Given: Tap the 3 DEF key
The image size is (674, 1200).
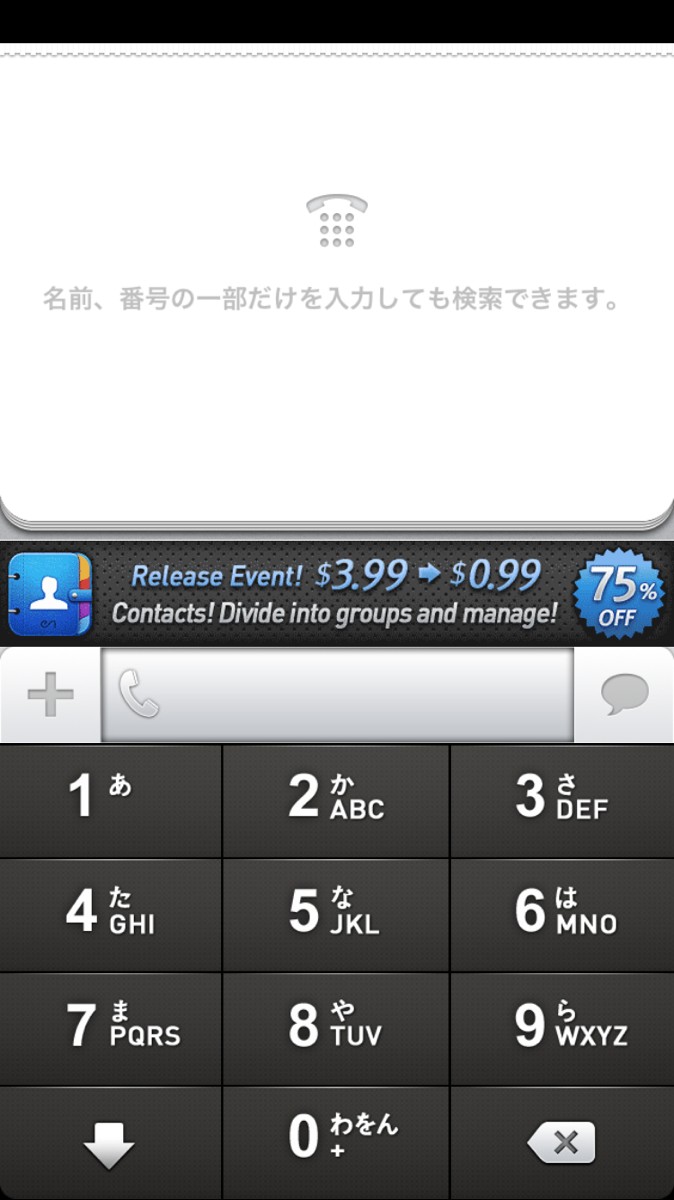Looking at the screenshot, I should pyautogui.click(x=562, y=800).
